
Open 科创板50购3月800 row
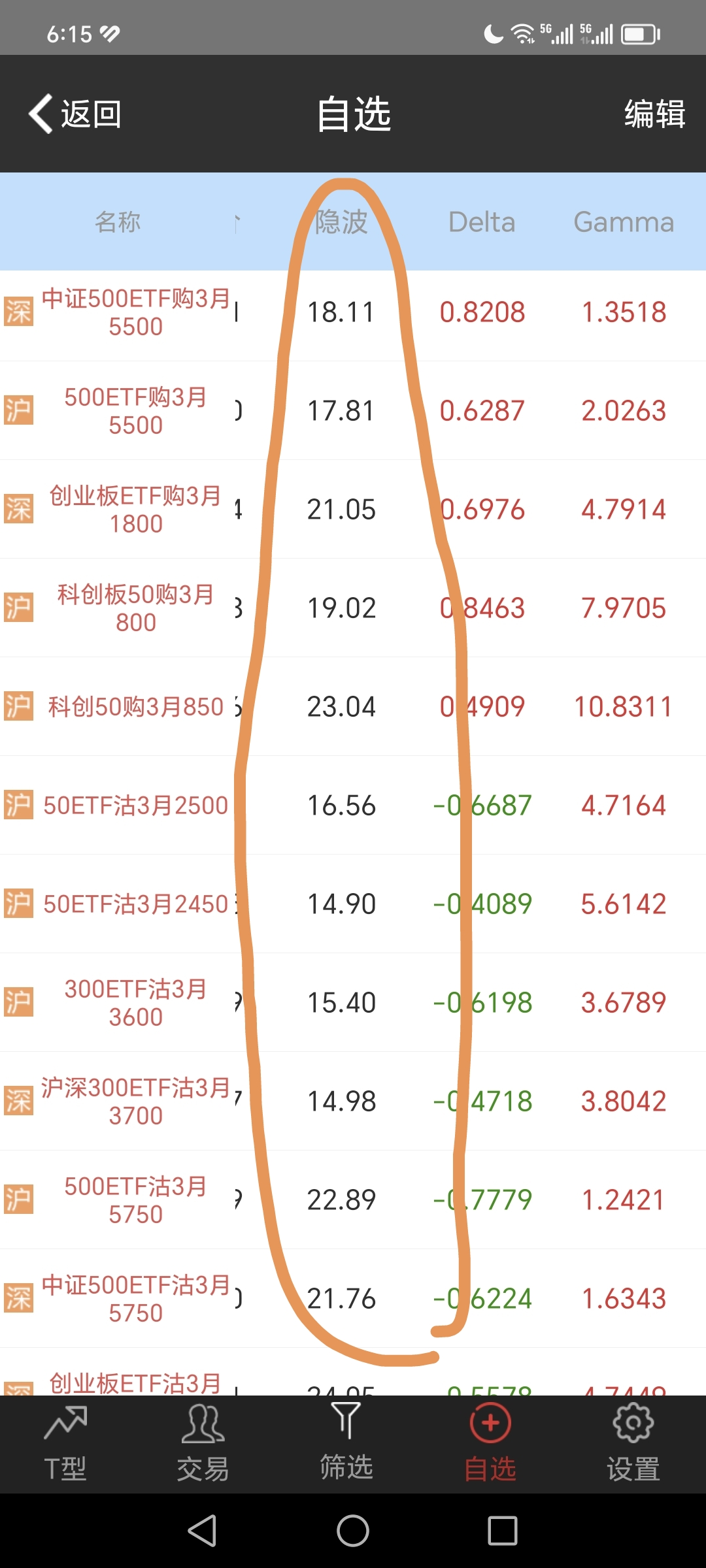tap(135, 608)
